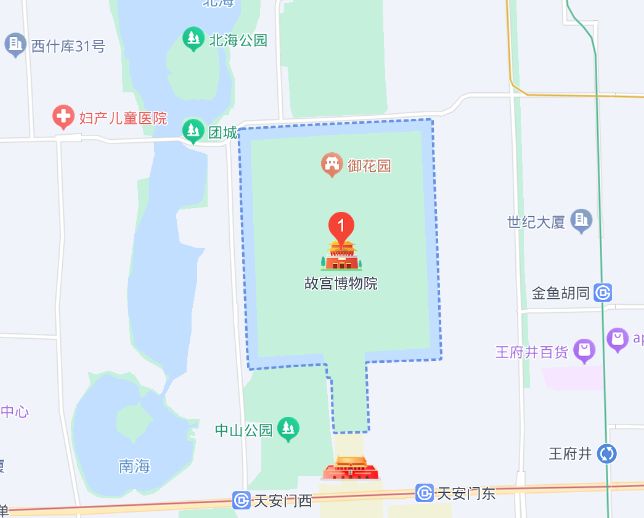The height and width of the screenshot is (518, 644).
Task: Open the 王府井百货 shopping marker
Action: [x=586, y=350]
